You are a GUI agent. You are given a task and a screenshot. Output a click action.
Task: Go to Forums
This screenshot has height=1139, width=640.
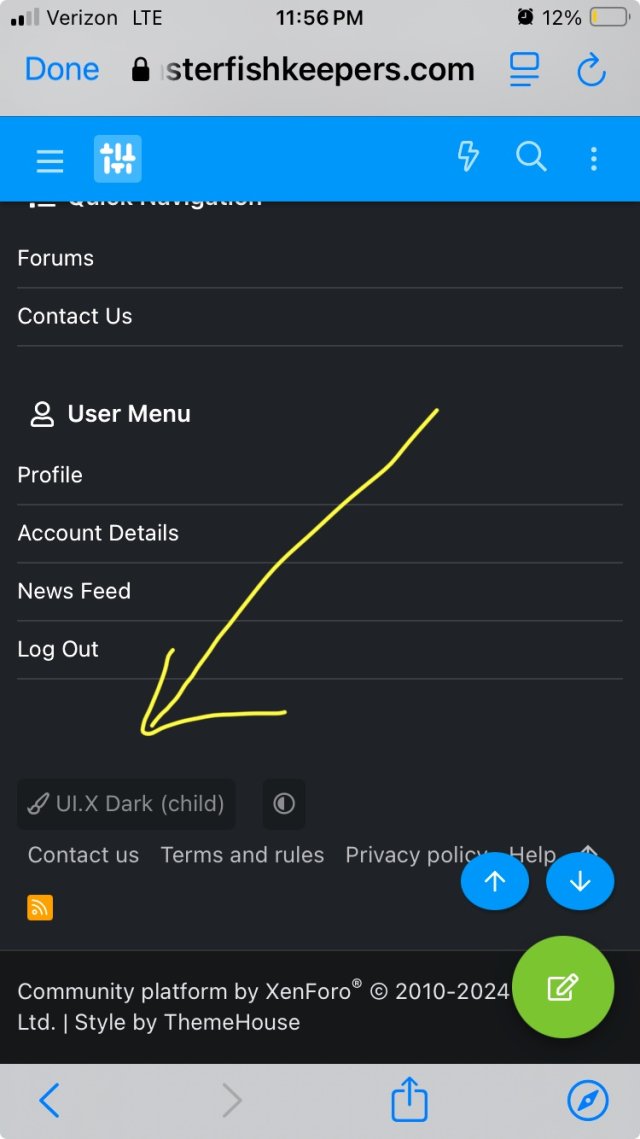(x=56, y=258)
